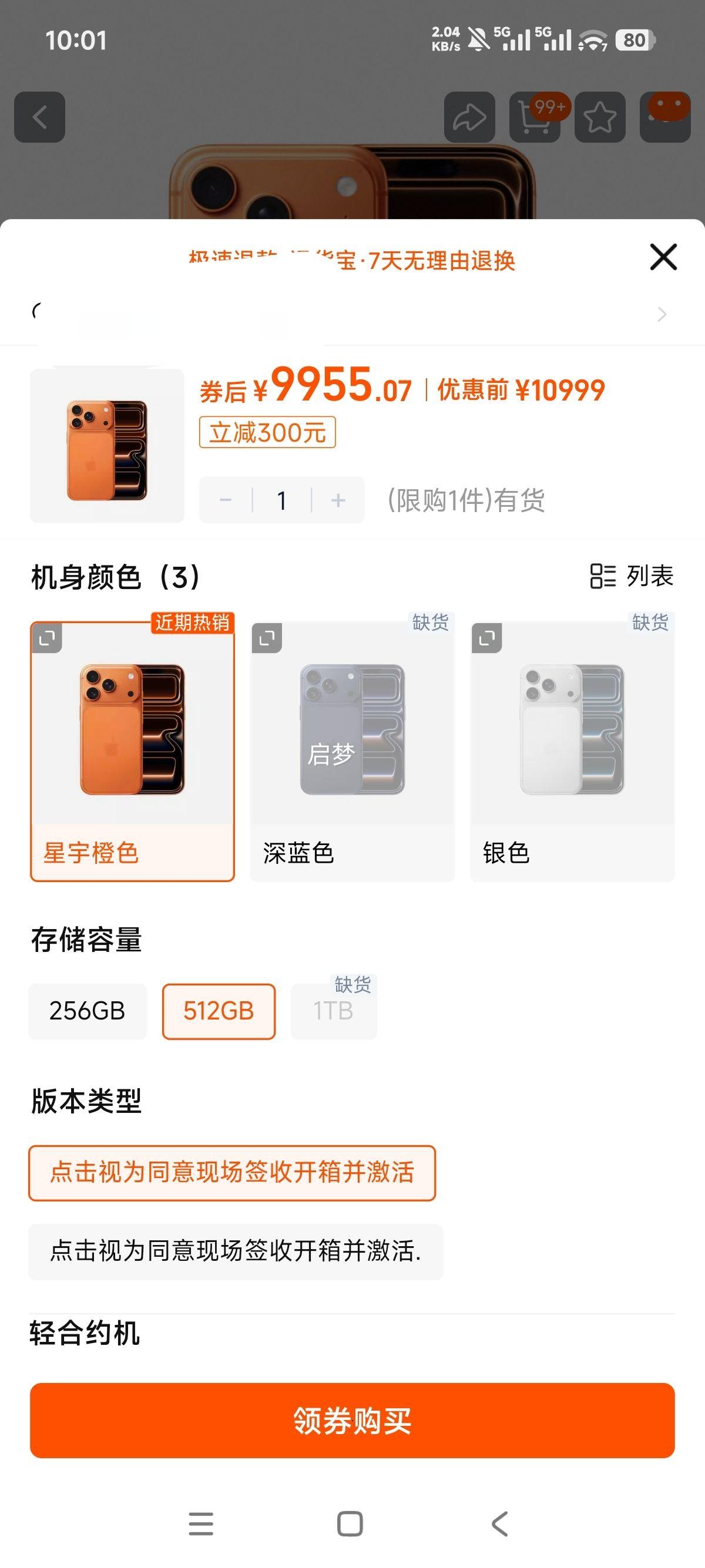Tap the share icon in the header
Image resolution: width=705 pixels, height=1568 pixels.
pyautogui.click(x=469, y=117)
